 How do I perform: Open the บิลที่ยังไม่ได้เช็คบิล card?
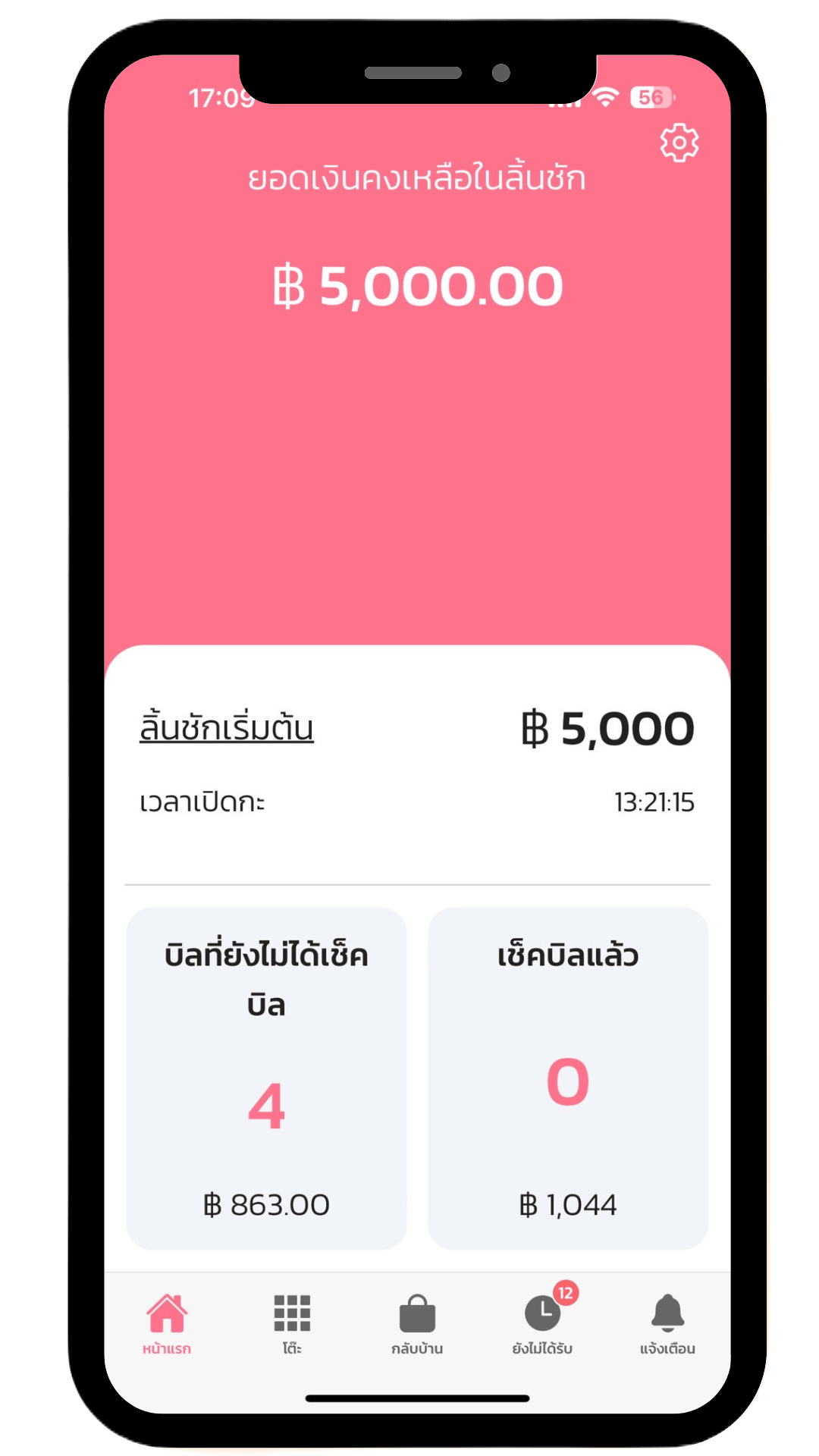pyautogui.click(x=266, y=1078)
